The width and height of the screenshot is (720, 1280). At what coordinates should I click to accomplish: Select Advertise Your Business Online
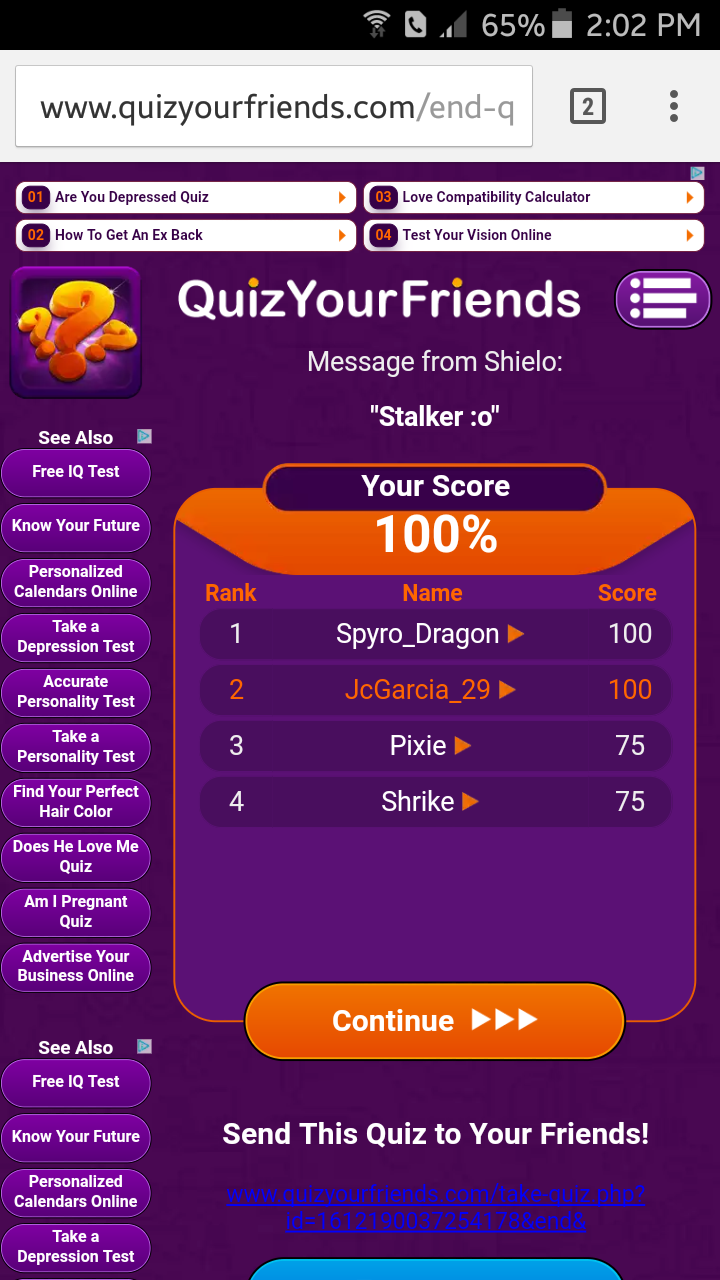76,966
